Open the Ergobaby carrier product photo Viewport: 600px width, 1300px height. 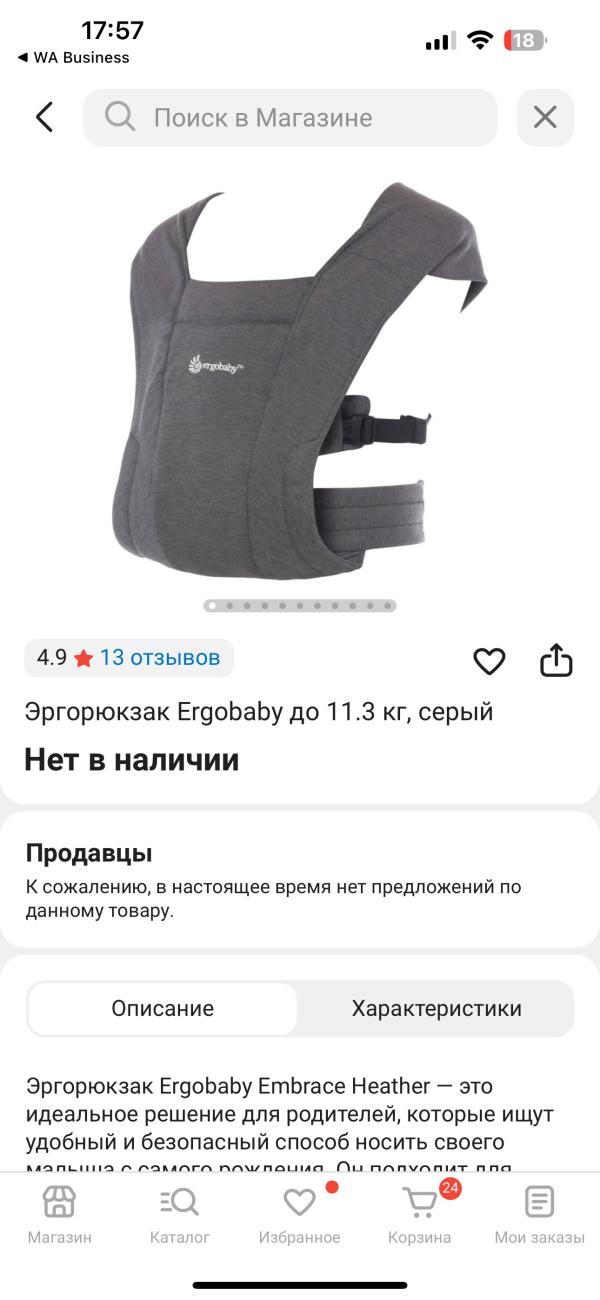coord(300,385)
